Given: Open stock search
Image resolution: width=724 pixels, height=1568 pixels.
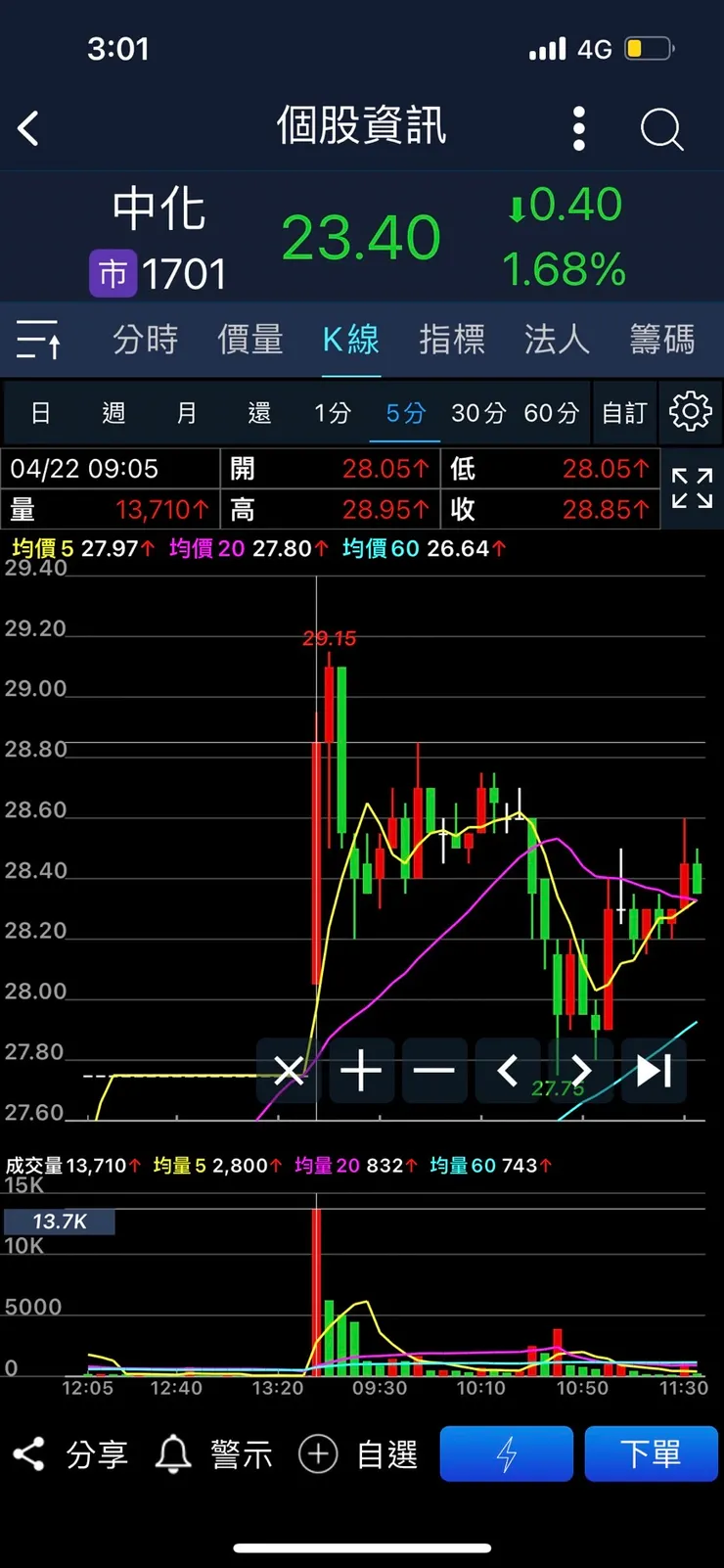Looking at the screenshot, I should pyautogui.click(x=661, y=128).
